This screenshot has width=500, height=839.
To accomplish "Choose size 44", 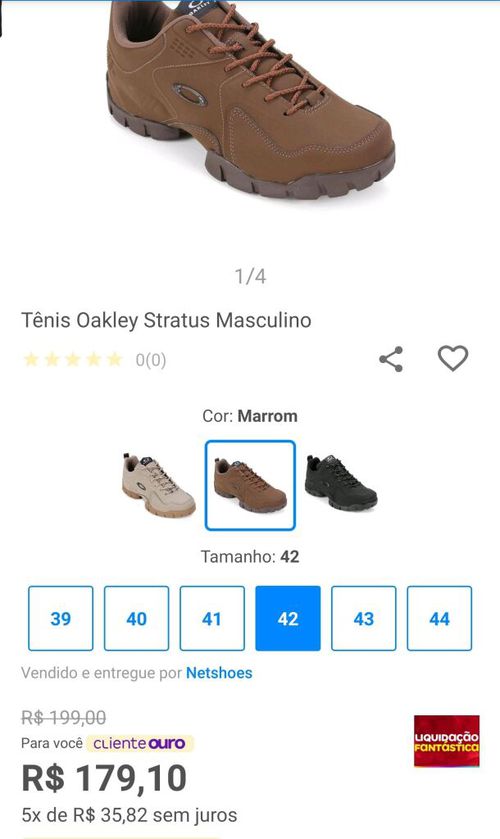I will tap(440, 619).
